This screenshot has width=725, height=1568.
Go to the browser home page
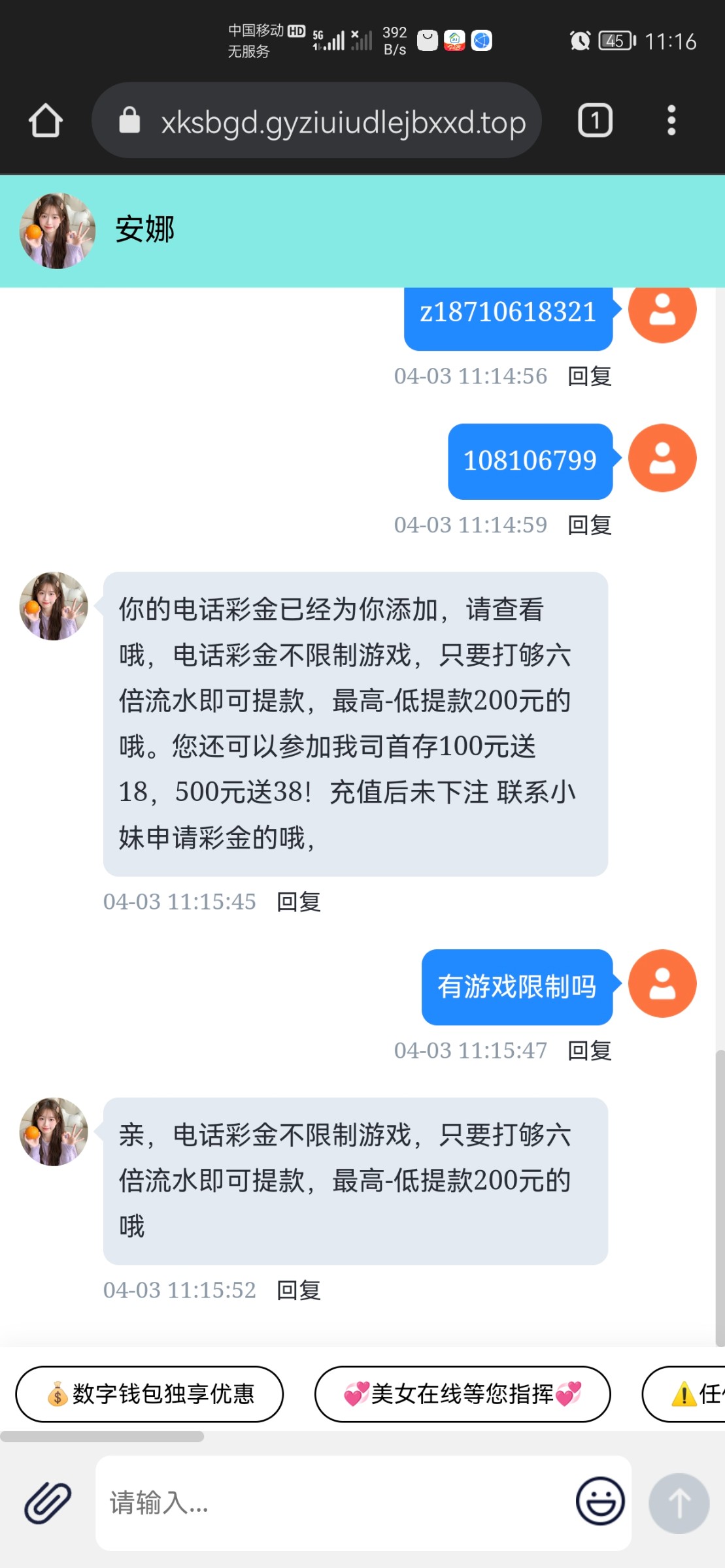point(45,121)
